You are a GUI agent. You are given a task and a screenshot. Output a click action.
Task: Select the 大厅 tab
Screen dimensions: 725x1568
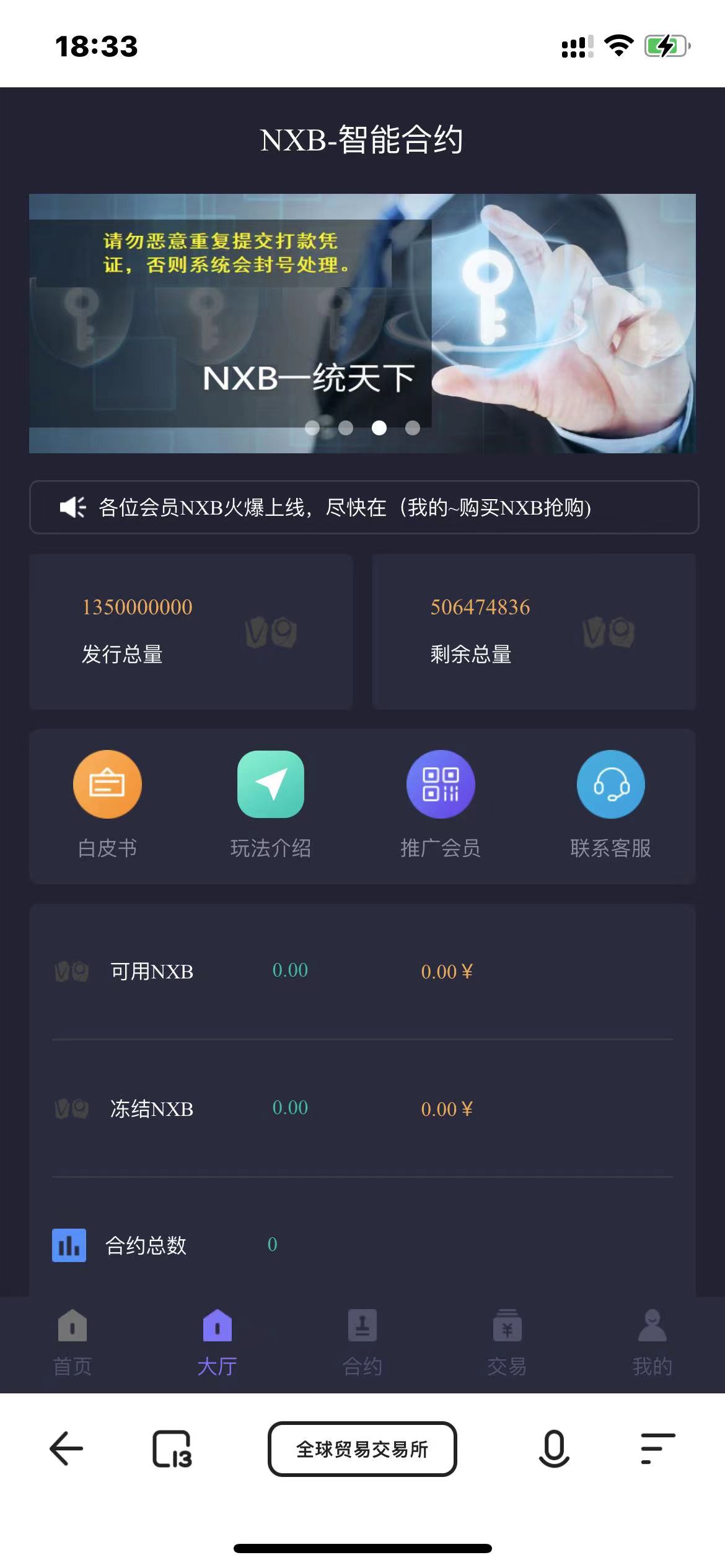[217, 1343]
